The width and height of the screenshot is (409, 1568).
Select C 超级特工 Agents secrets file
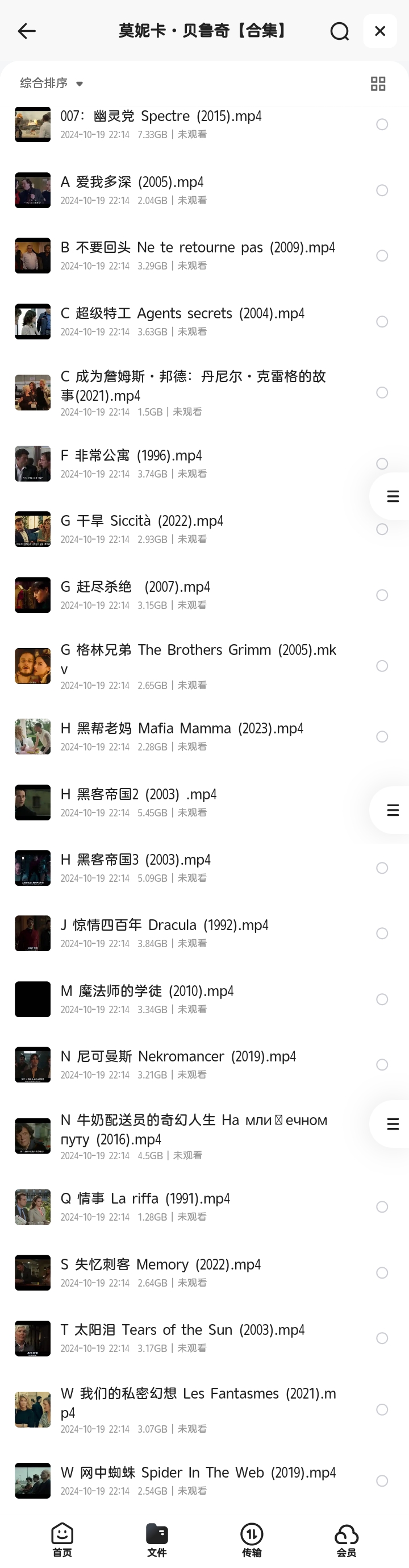382,321
